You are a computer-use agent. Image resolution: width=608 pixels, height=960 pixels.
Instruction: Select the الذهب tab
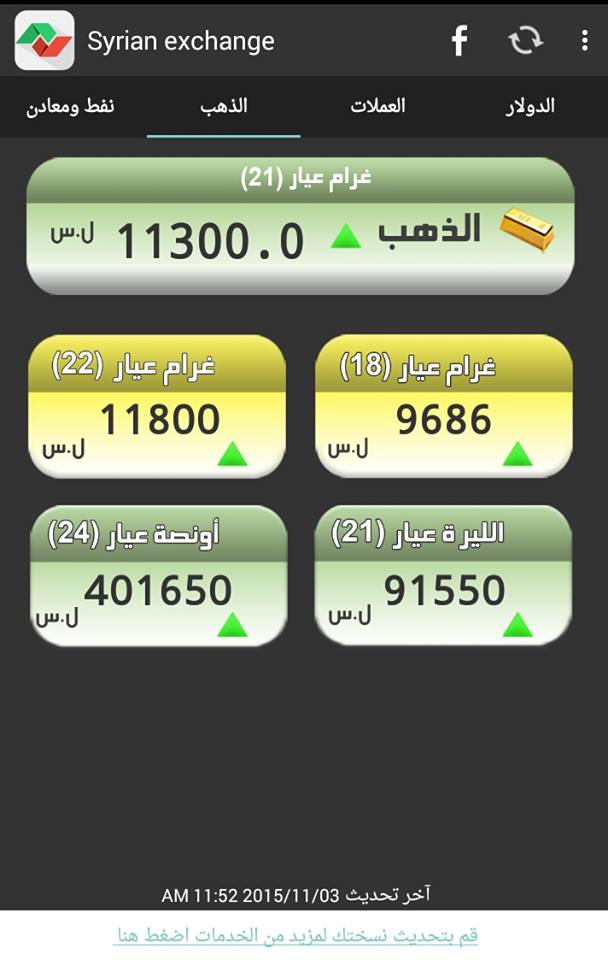coord(224,106)
